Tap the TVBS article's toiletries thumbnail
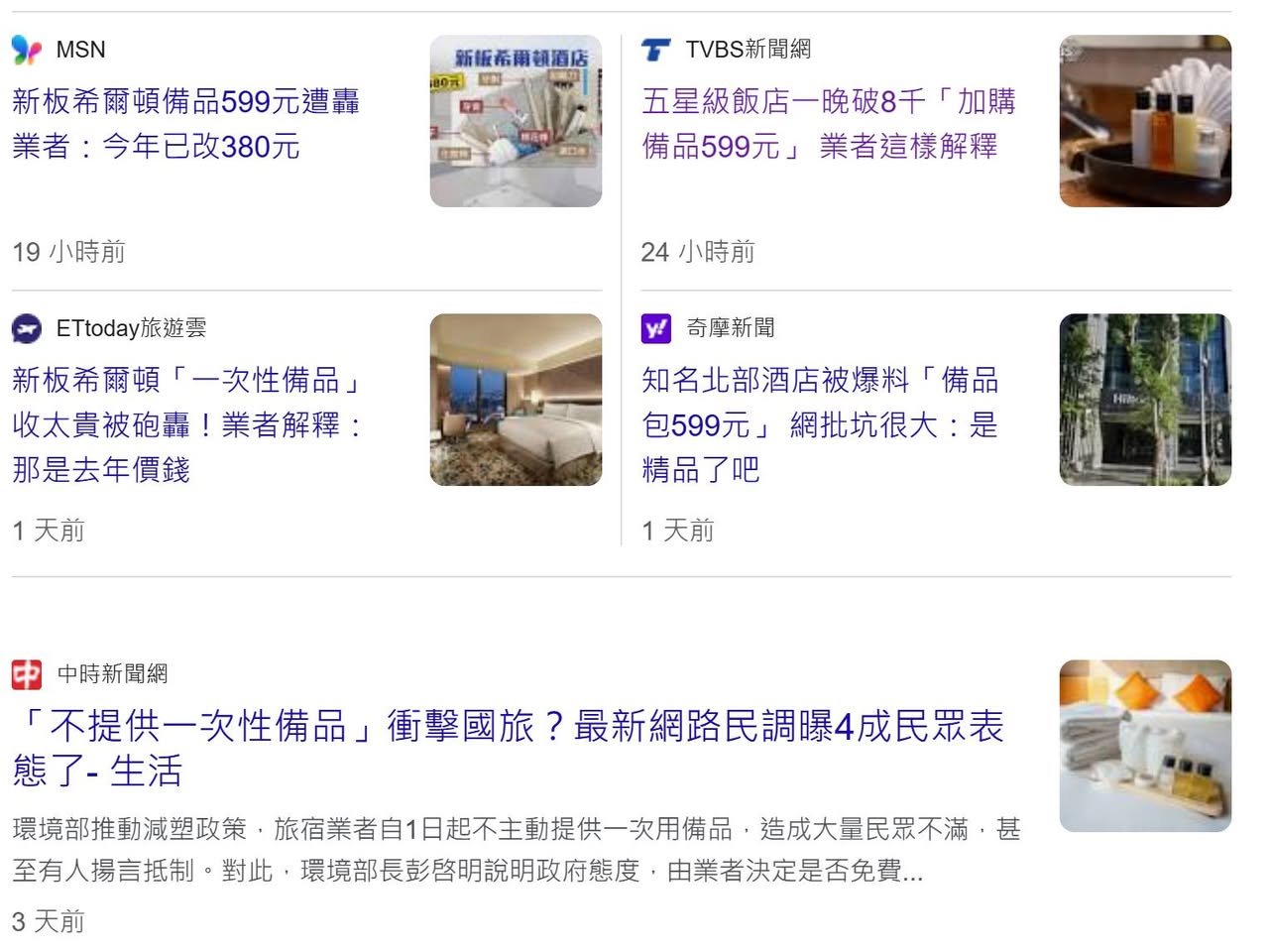This screenshot has height=952, width=1270. point(1145,121)
